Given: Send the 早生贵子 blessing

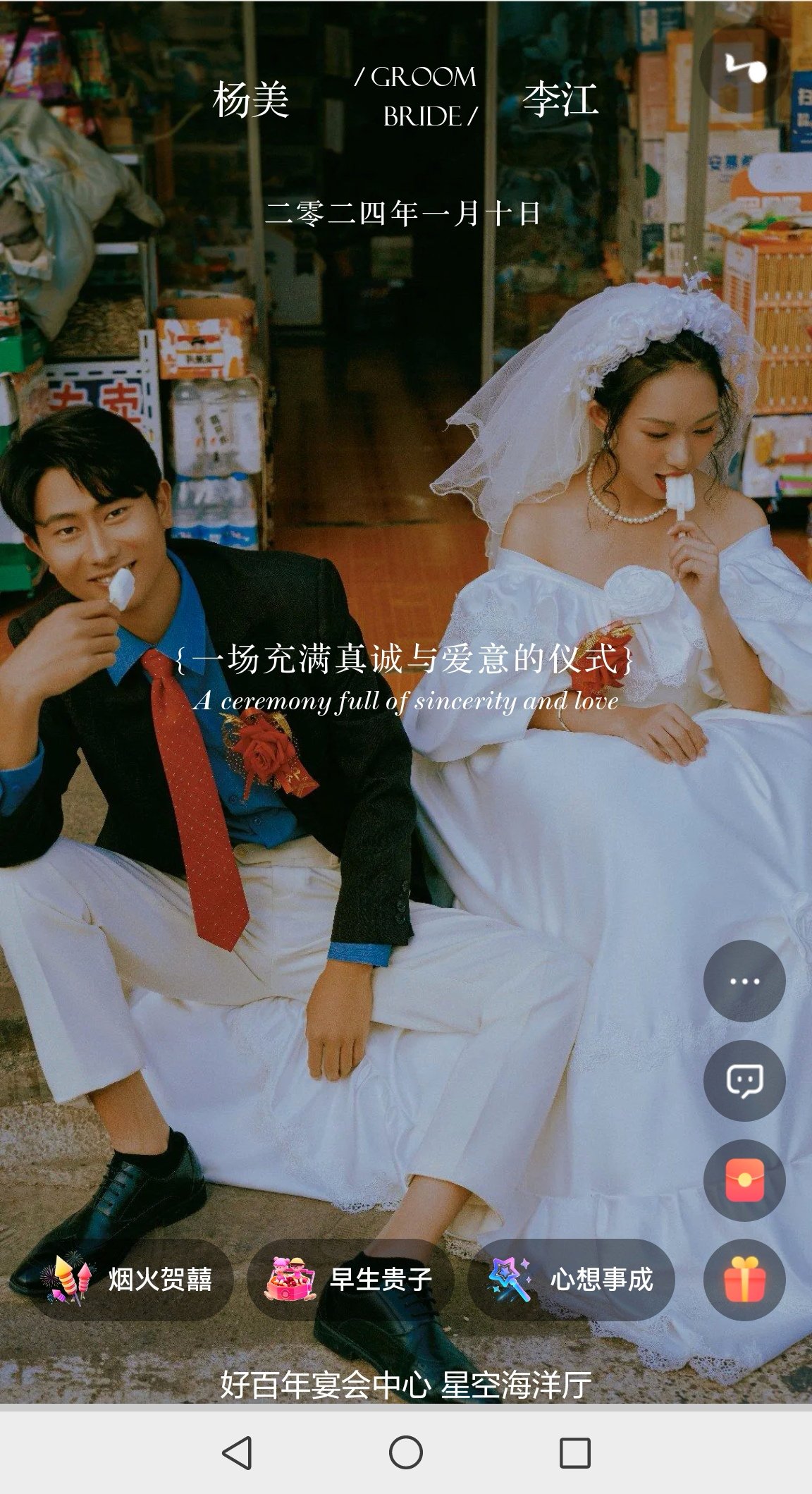Looking at the screenshot, I should pyautogui.click(x=350, y=1280).
